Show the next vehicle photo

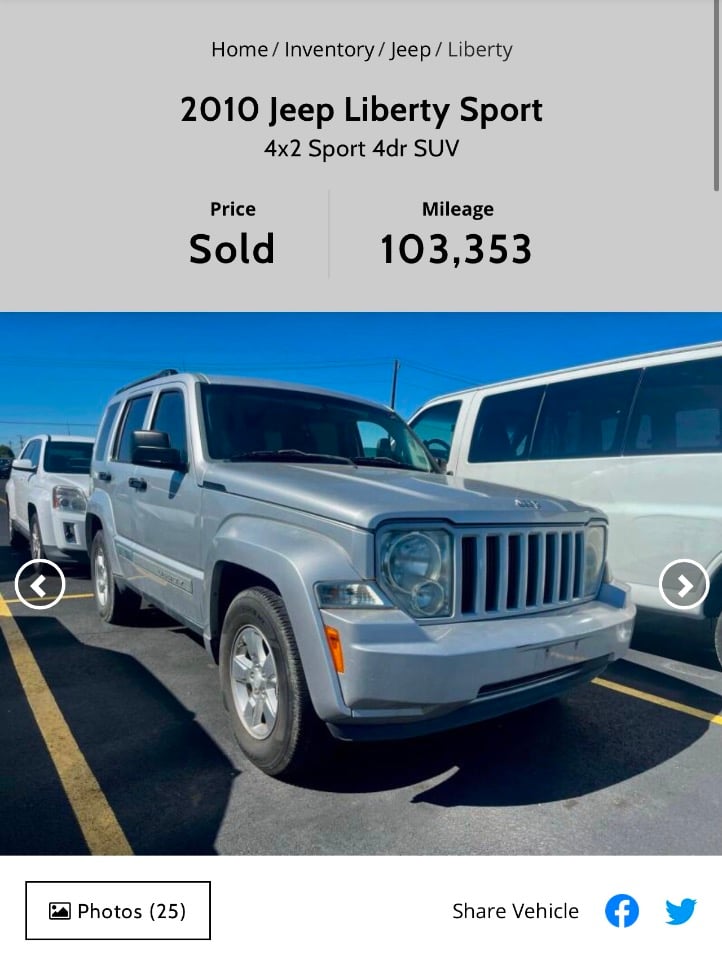(x=684, y=584)
